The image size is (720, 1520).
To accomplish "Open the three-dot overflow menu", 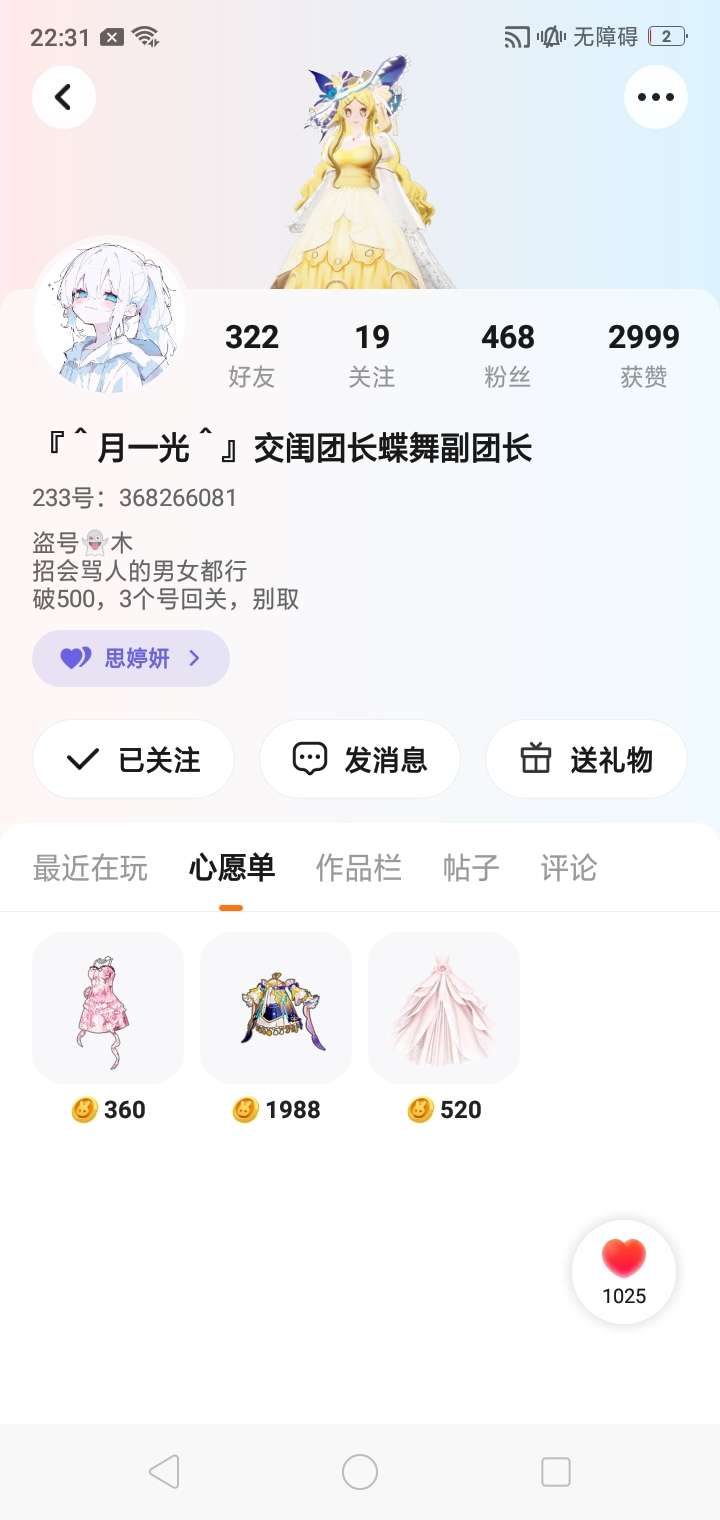I will tap(655, 97).
